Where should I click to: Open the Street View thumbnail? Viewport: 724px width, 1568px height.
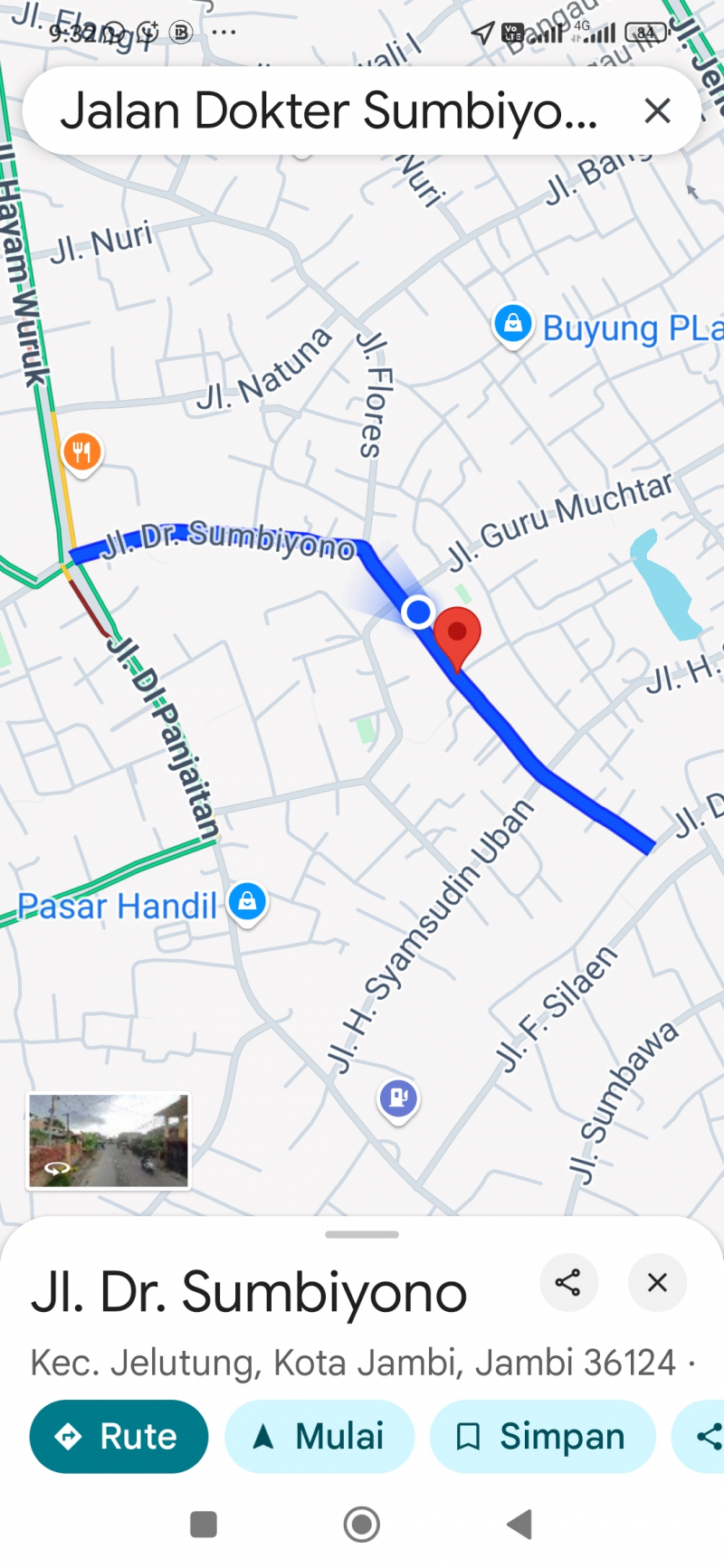pos(108,1139)
